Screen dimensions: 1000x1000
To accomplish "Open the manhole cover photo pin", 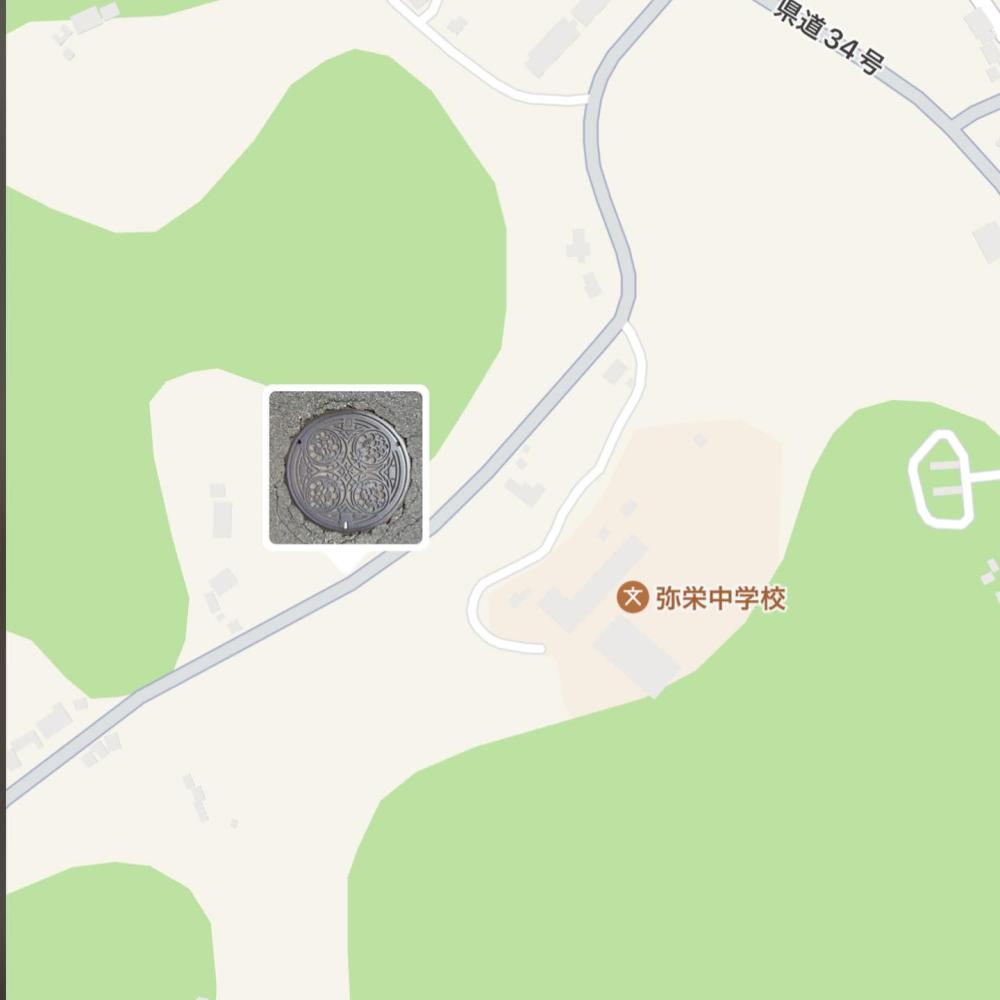I will point(346,467).
